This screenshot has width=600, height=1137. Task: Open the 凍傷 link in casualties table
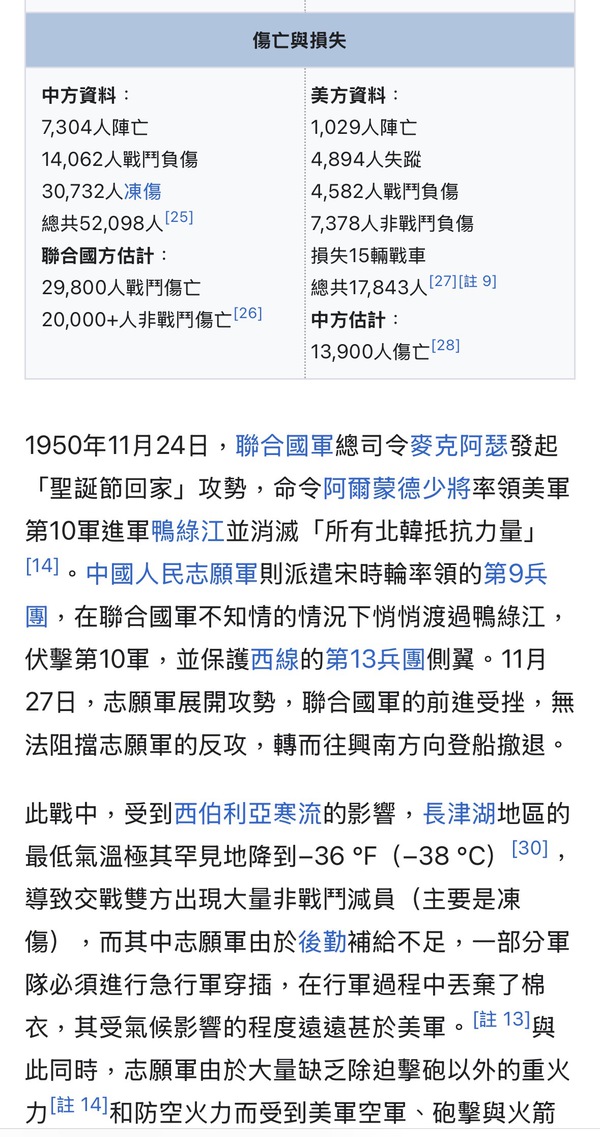[142, 190]
